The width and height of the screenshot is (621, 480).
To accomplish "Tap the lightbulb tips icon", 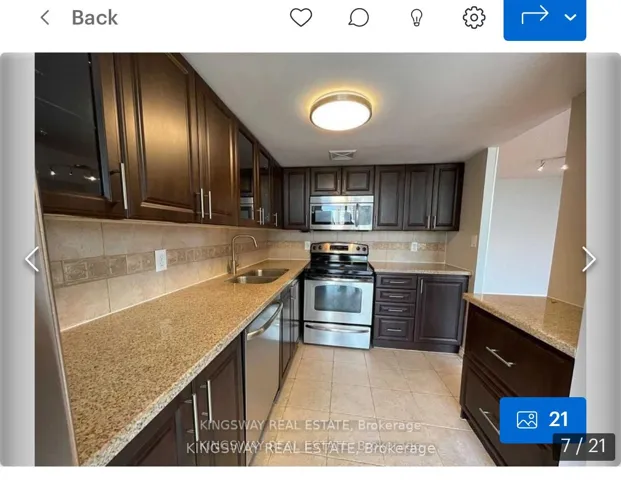I will 416,17.
